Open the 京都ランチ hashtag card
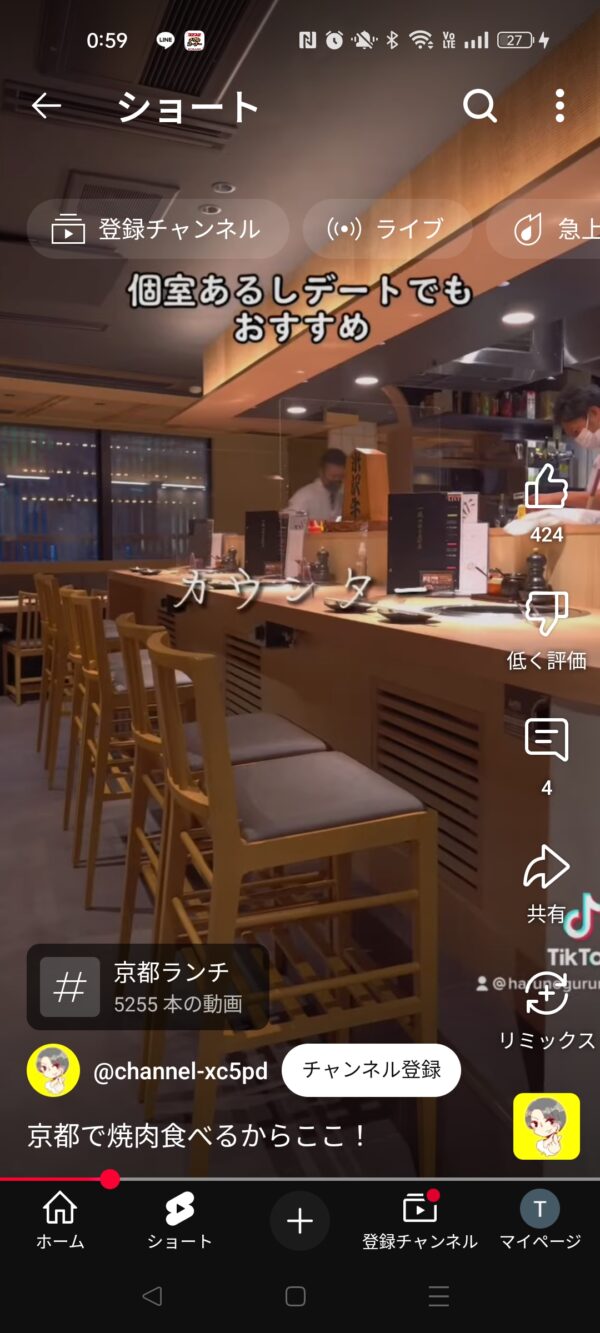This screenshot has width=600, height=1333. [148, 986]
